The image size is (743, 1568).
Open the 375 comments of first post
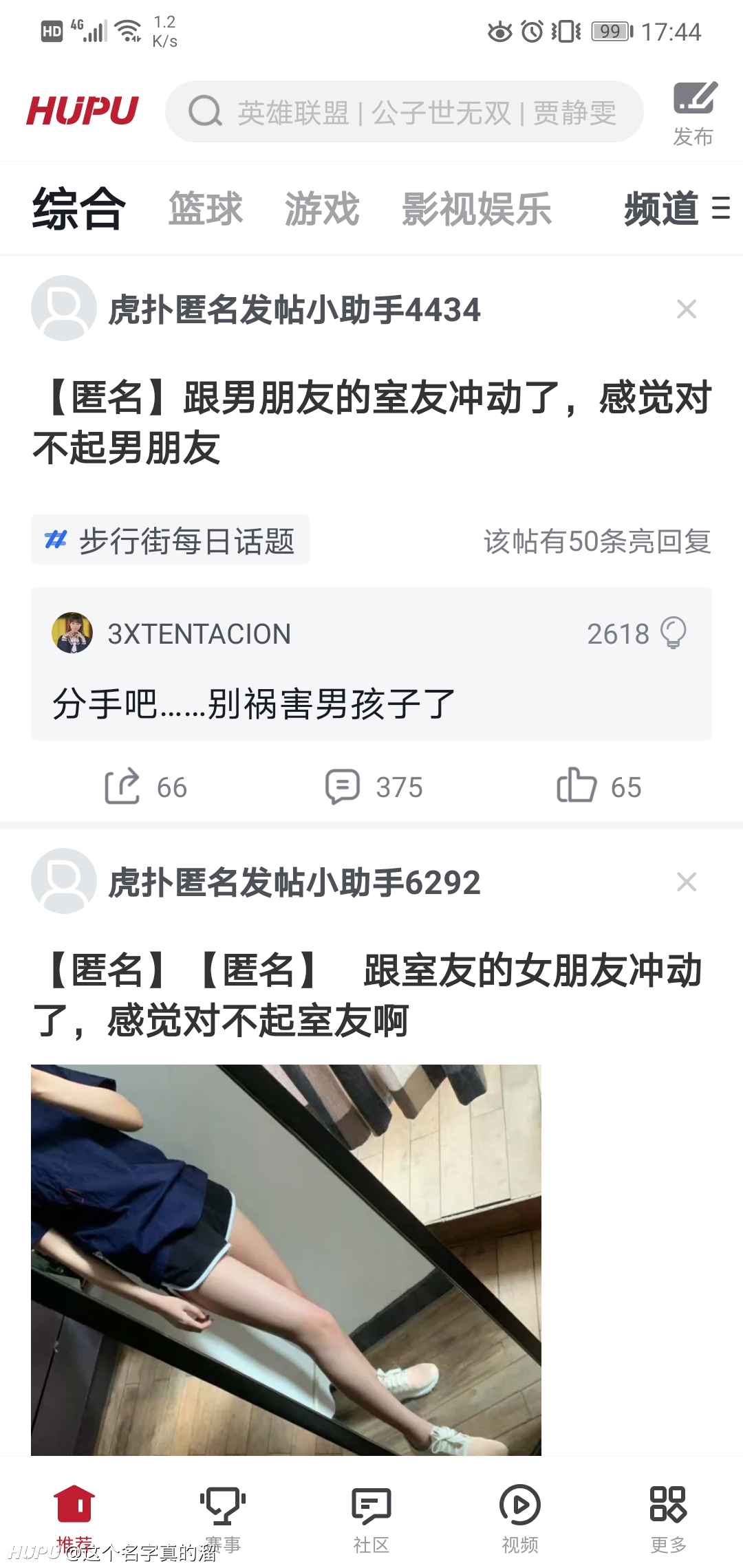374,786
